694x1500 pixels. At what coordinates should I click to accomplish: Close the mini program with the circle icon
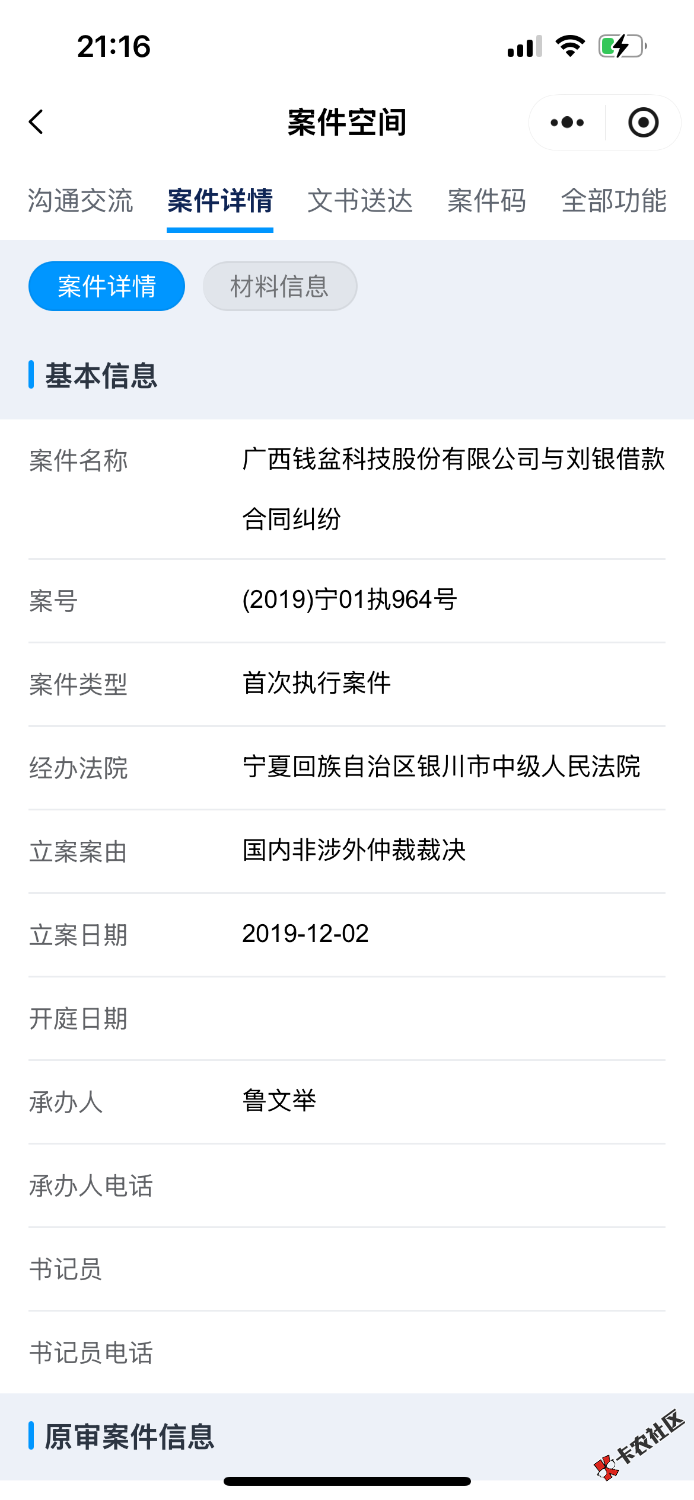tap(643, 123)
